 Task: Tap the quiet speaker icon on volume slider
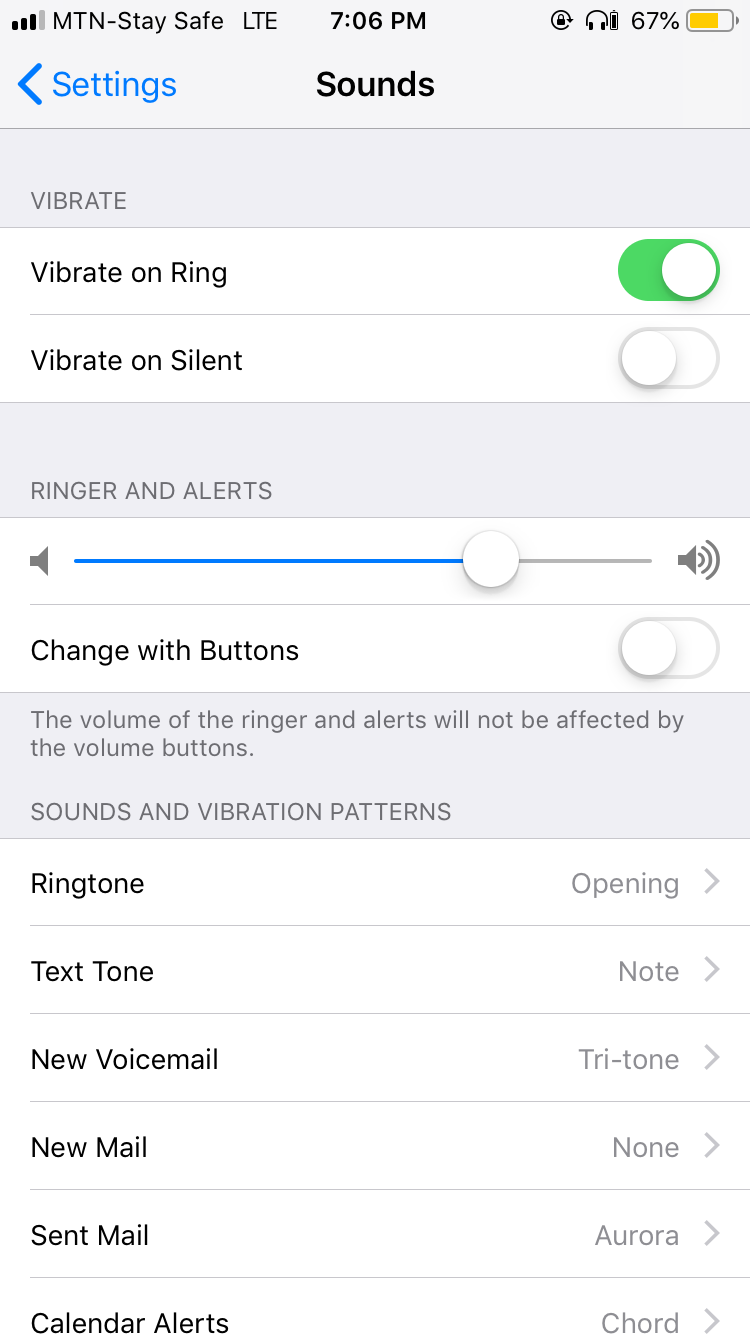click(39, 560)
